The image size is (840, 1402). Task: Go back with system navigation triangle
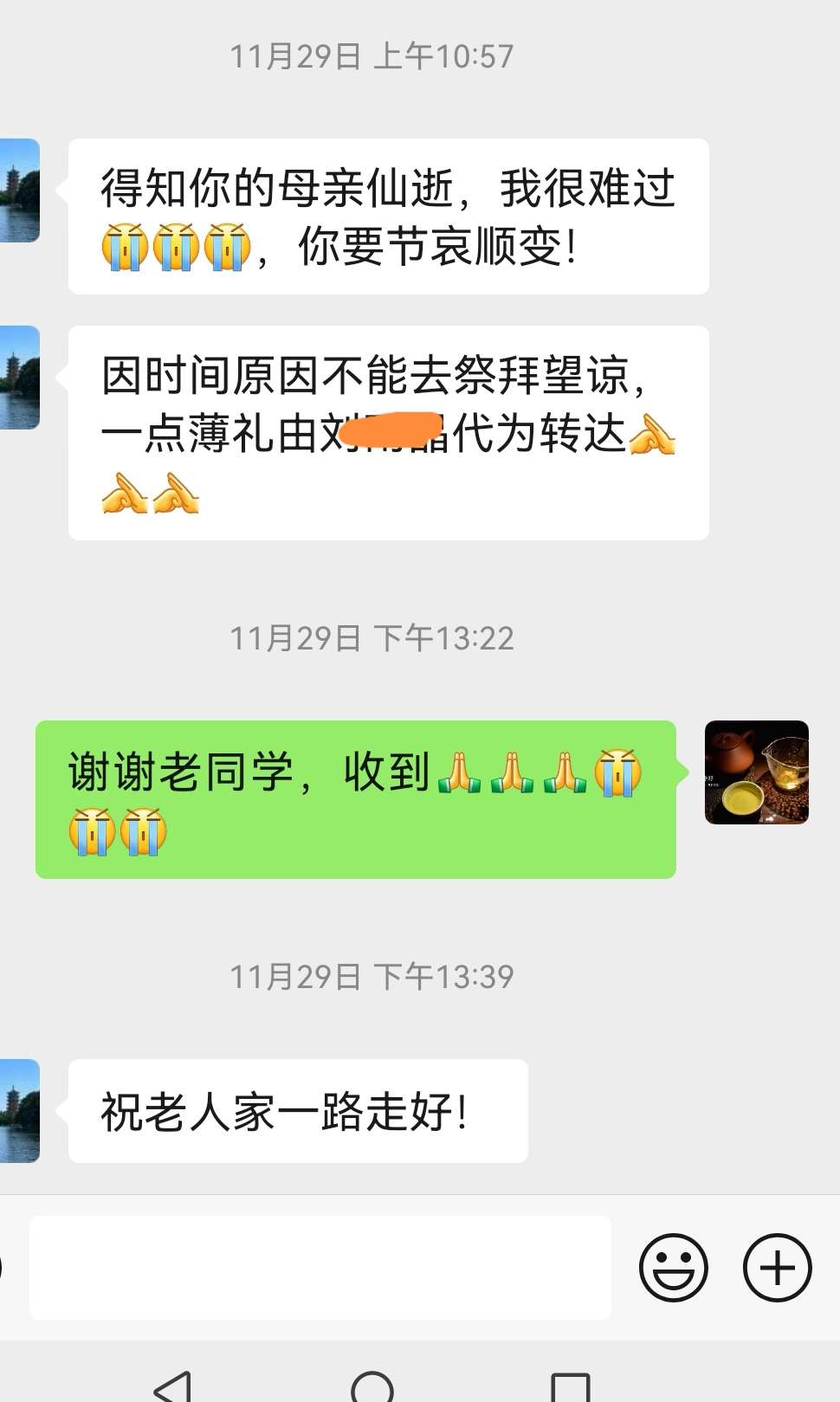[173, 1386]
